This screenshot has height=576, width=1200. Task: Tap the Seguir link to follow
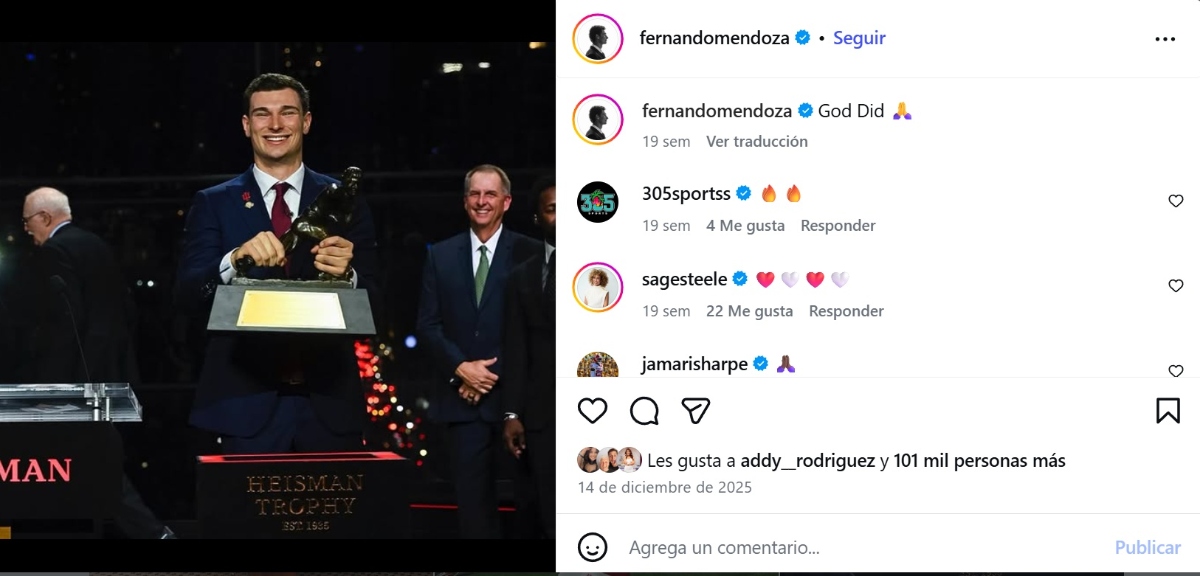coord(859,38)
